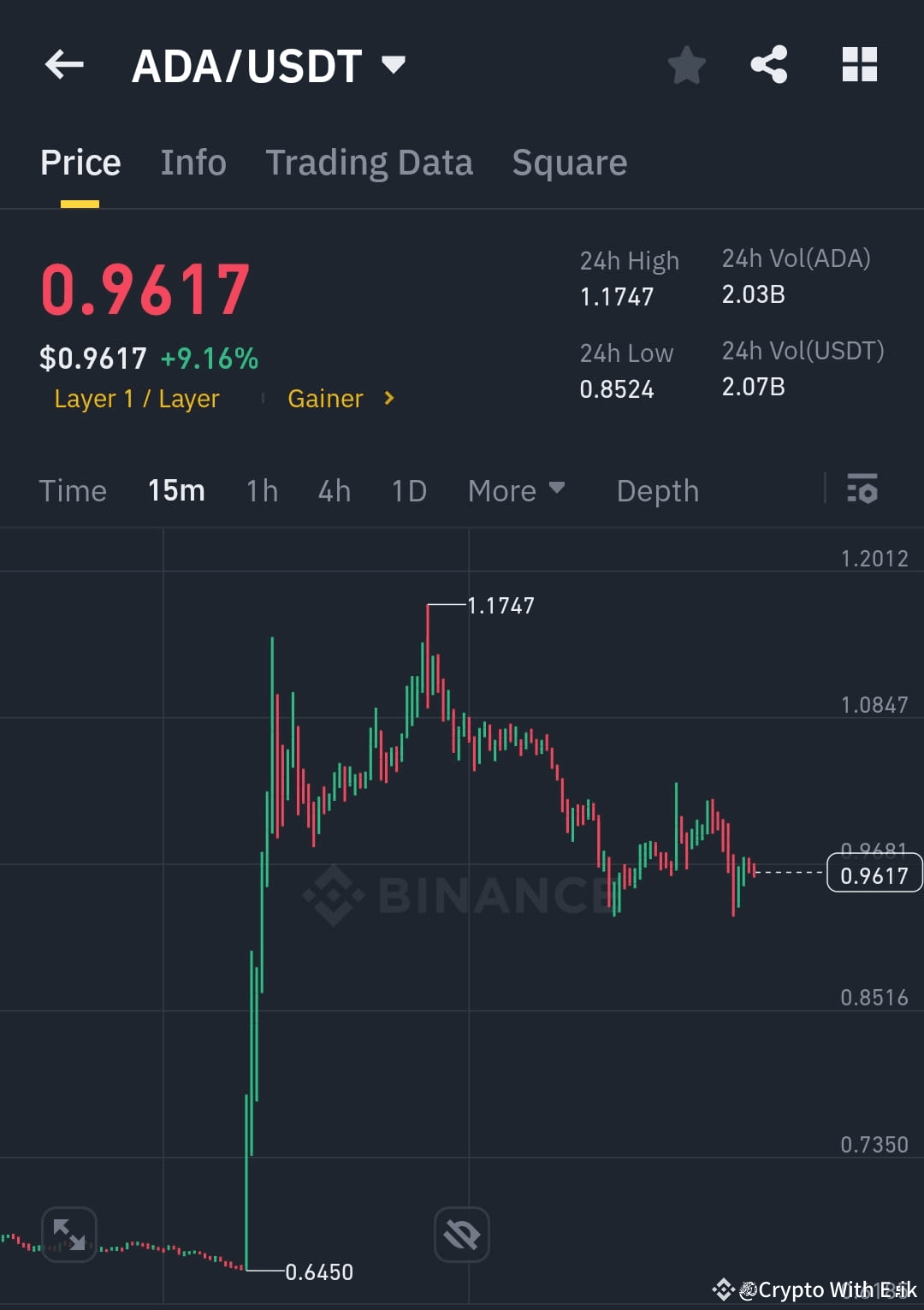Expand the More timeframes dropdown
This screenshot has width=924, height=1310.
coord(516,490)
